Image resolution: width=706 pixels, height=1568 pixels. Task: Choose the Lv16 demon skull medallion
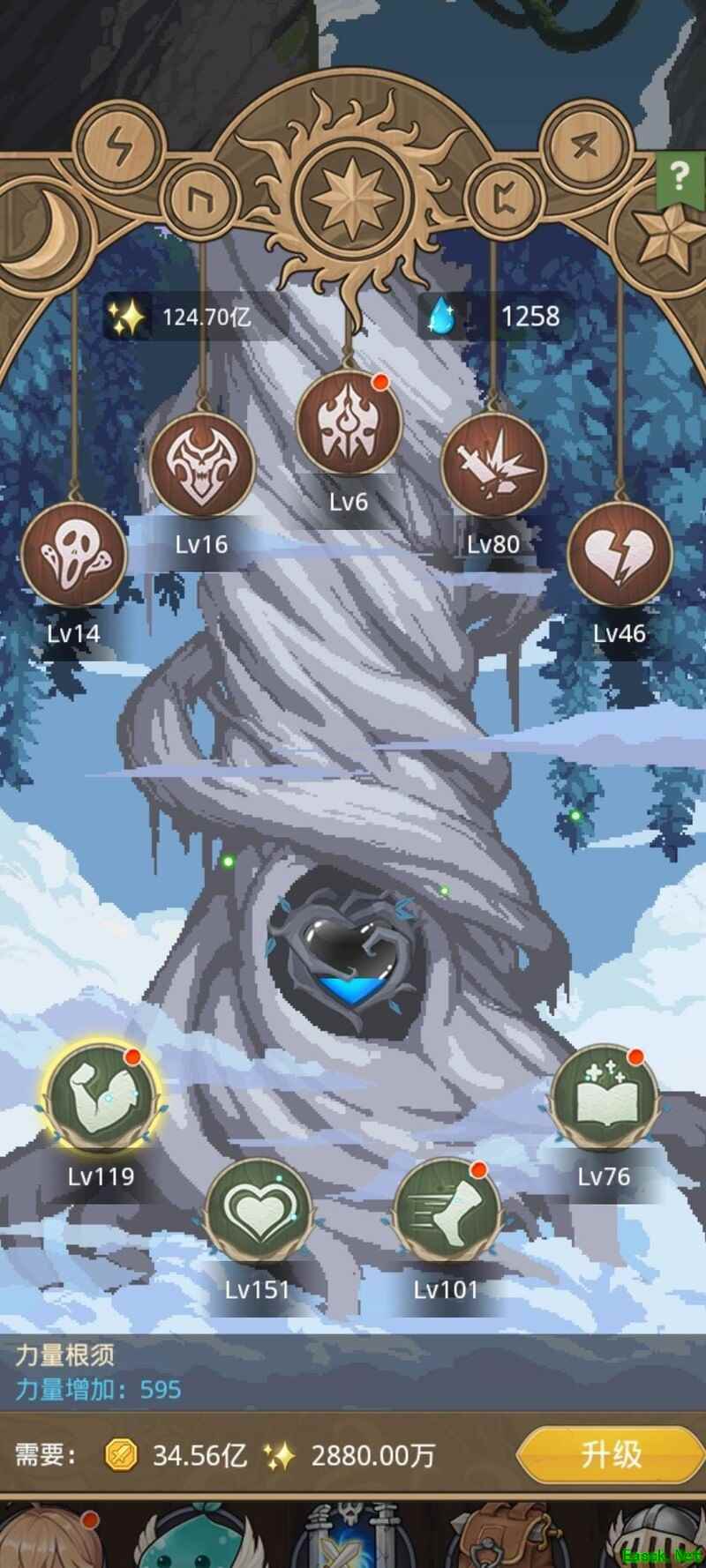tap(202, 467)
